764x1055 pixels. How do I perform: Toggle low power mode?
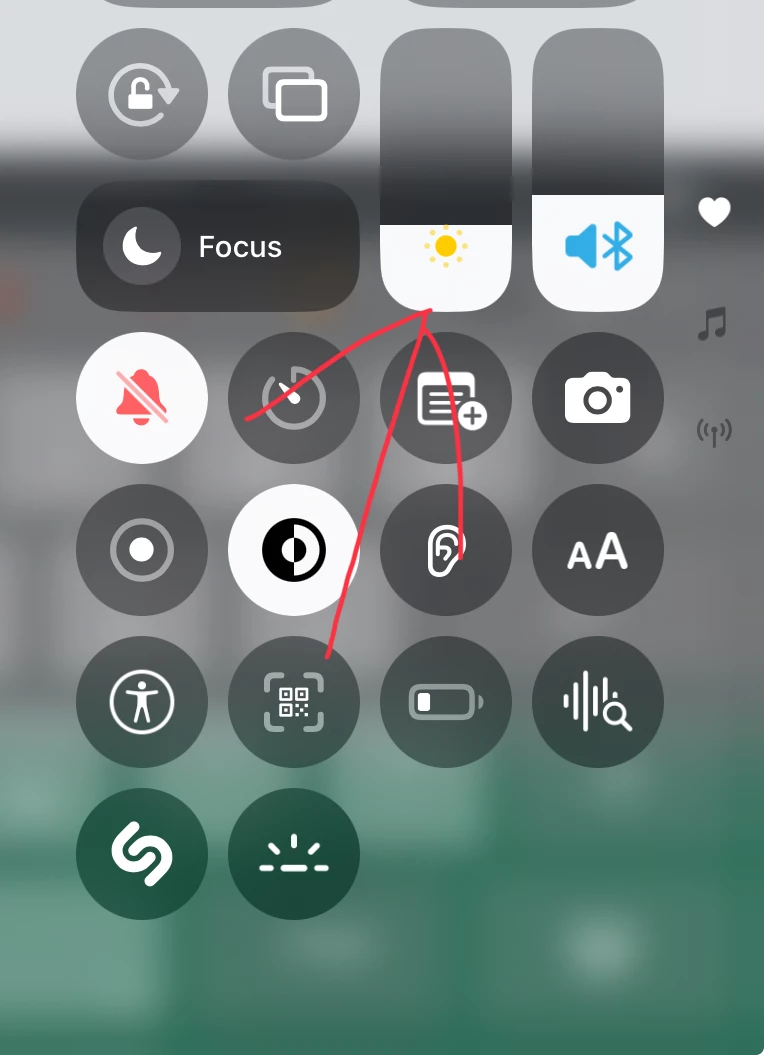pos(446,702)
